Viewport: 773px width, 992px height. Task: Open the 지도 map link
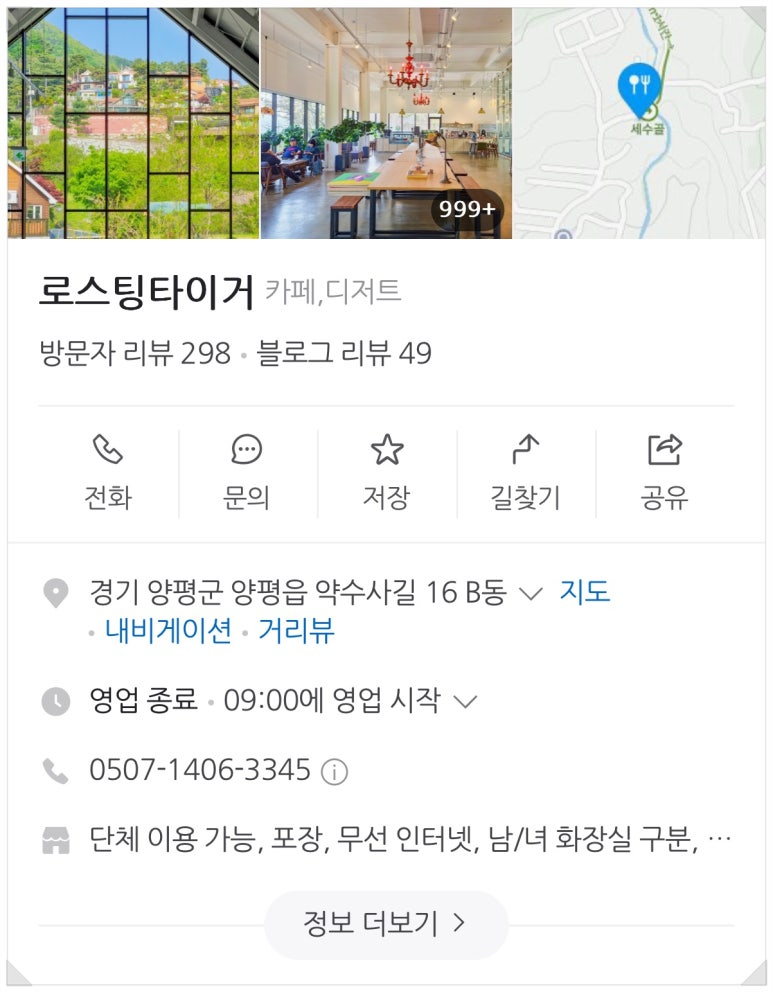pyautogui.click(x=585, y=592)
